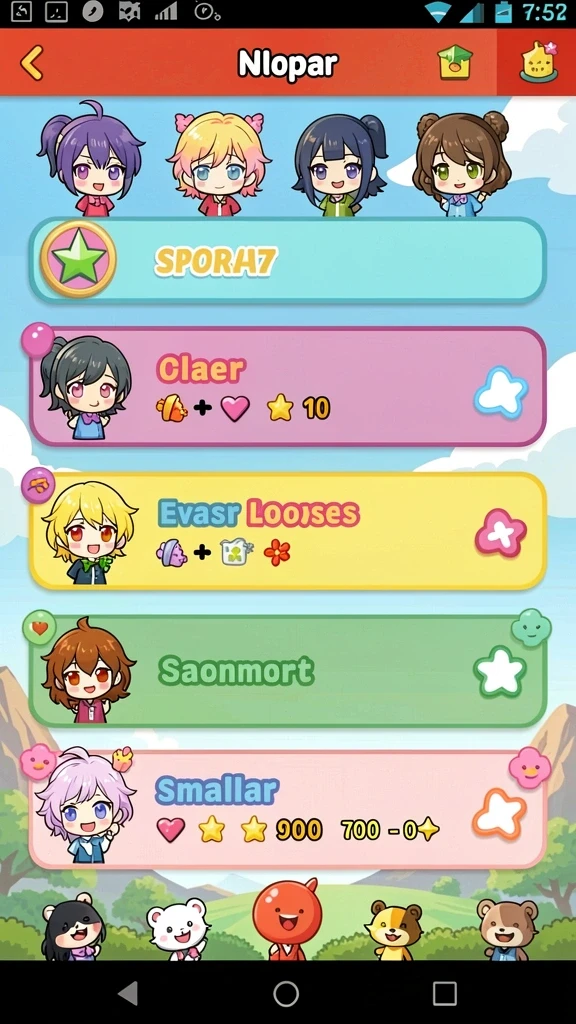576x1024 pixels.
Task: Open the cheese cake icon in header
Action: point(539,61)
